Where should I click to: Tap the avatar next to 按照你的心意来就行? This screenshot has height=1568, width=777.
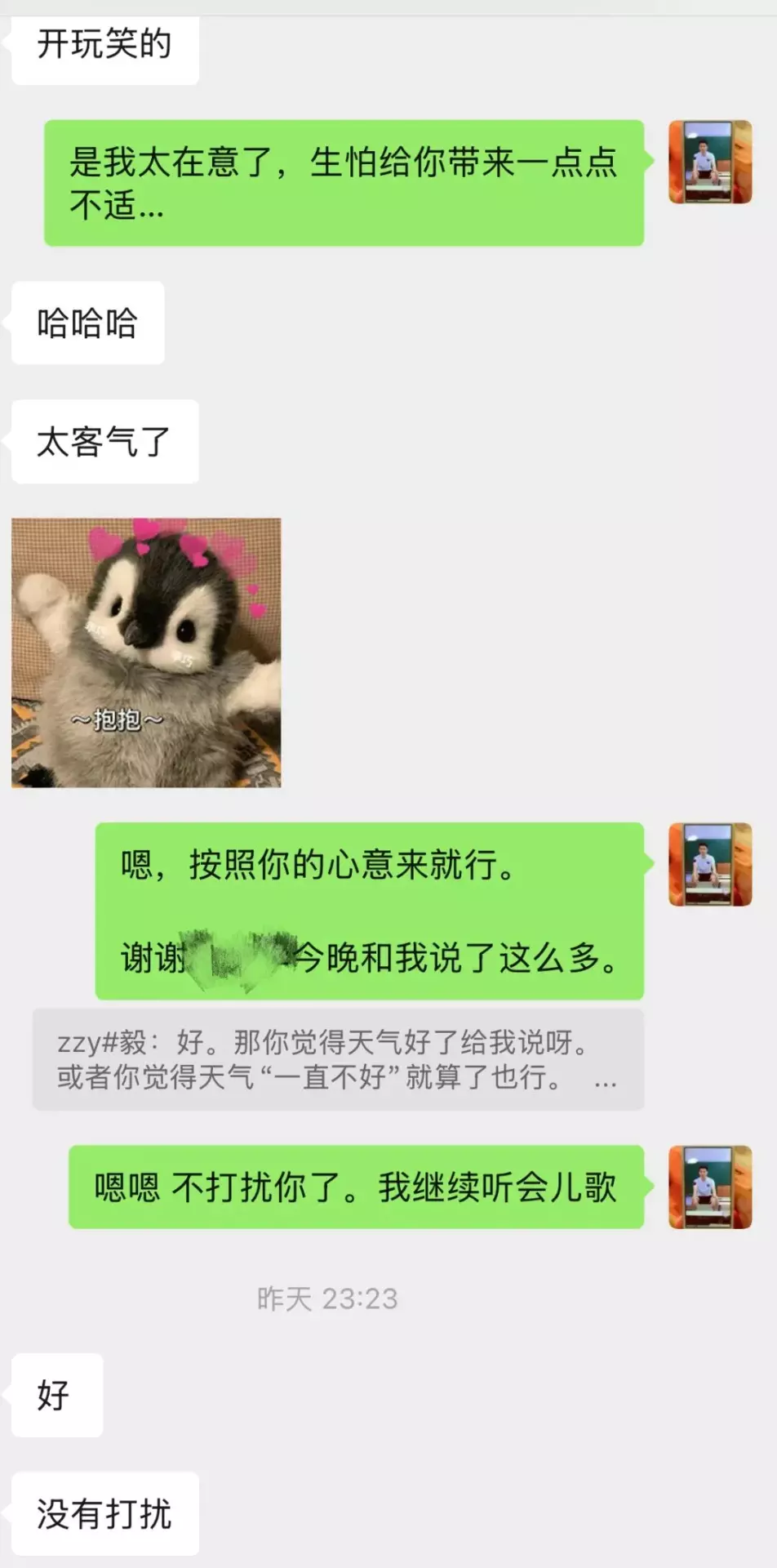(709, 864)
